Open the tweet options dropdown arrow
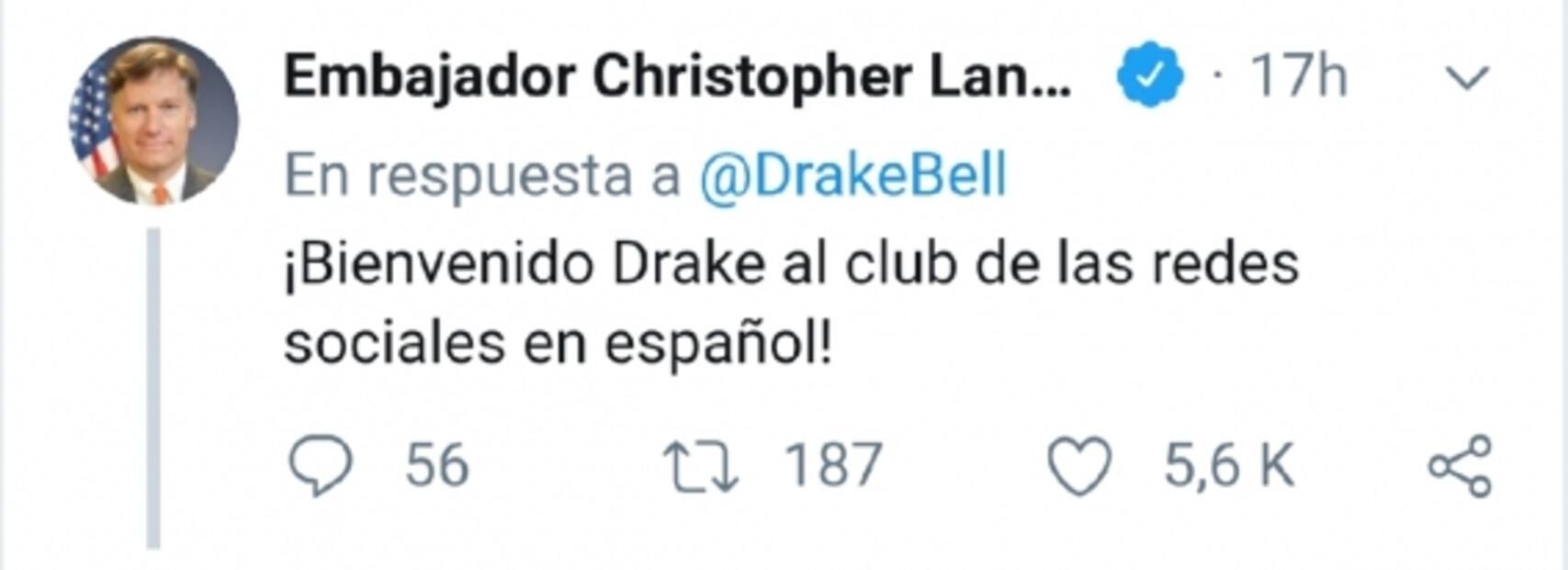 [1466, 79]
